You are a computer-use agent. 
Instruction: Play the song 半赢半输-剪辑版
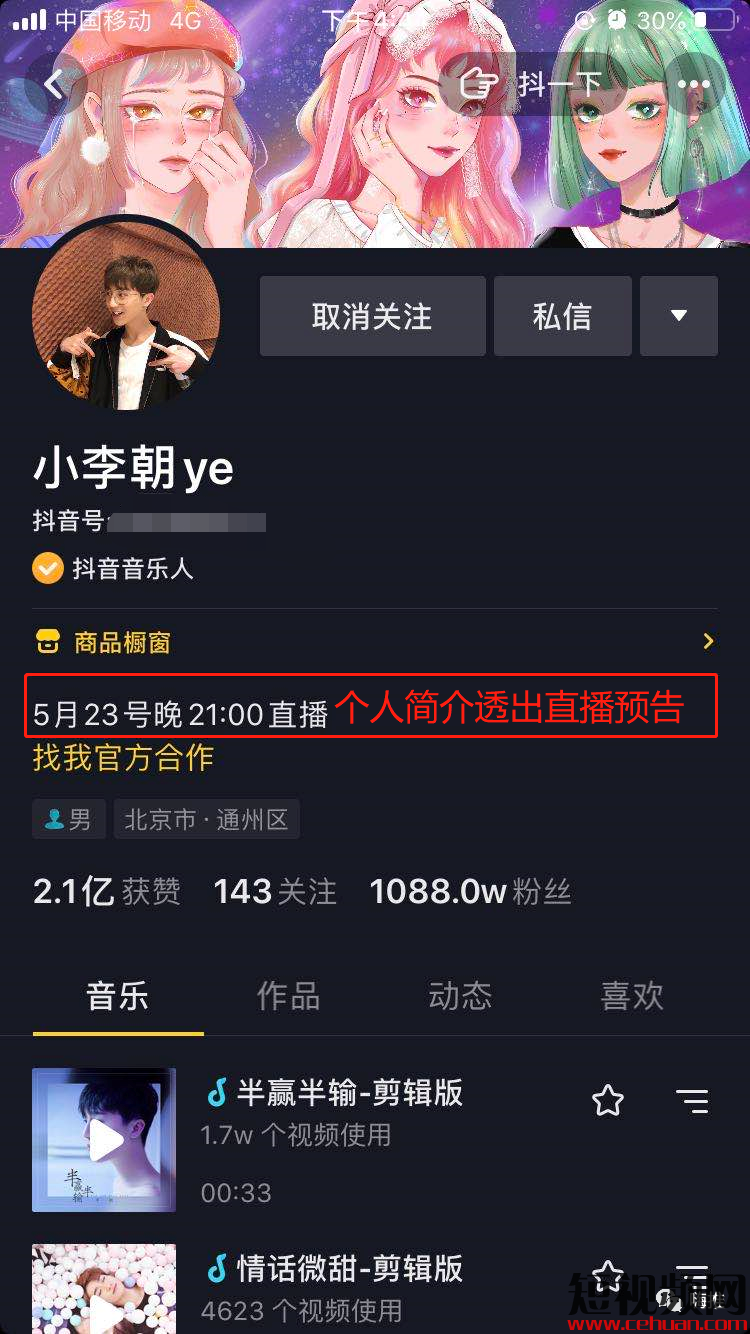pyautogui.click(x=104, y=1140)
